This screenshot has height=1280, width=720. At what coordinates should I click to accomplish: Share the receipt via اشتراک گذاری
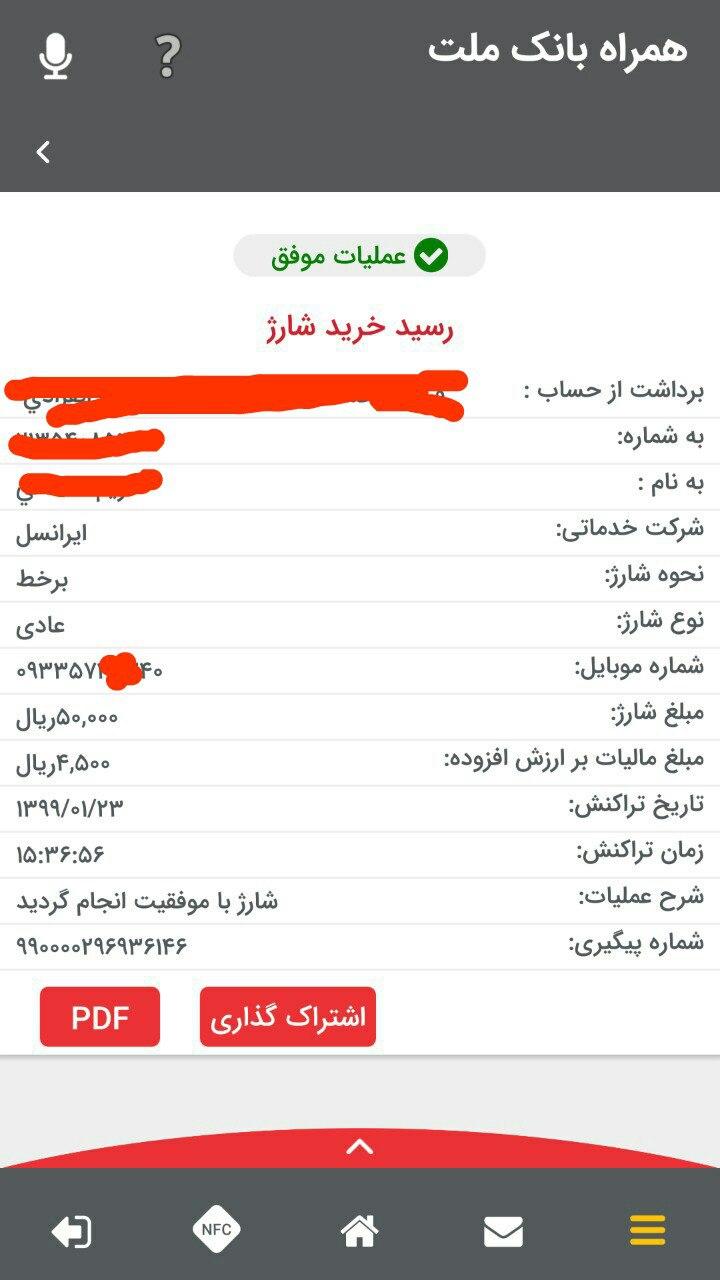(x=288, y=1017)
